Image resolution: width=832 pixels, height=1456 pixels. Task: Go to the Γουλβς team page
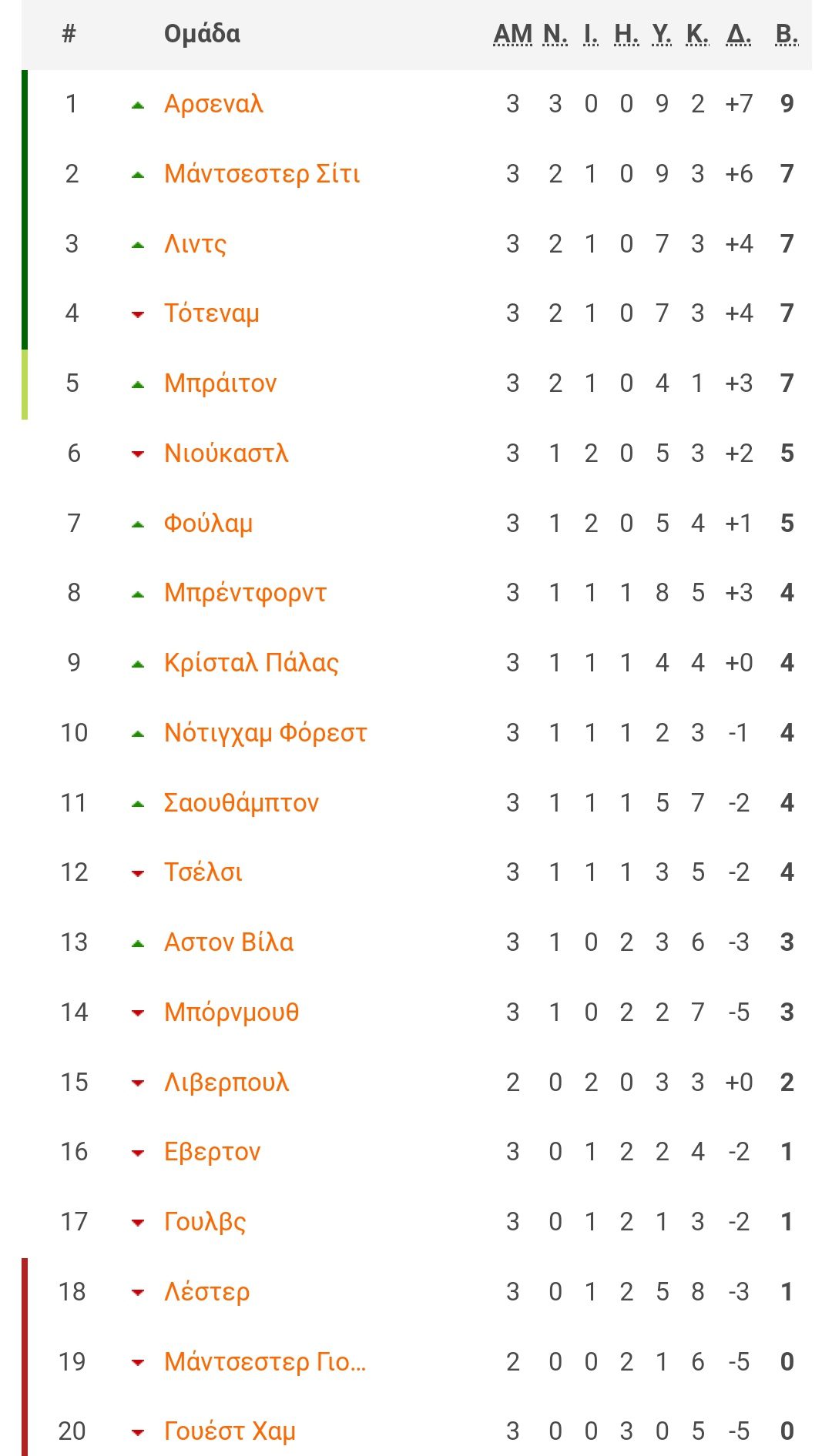coord(205,1222)
